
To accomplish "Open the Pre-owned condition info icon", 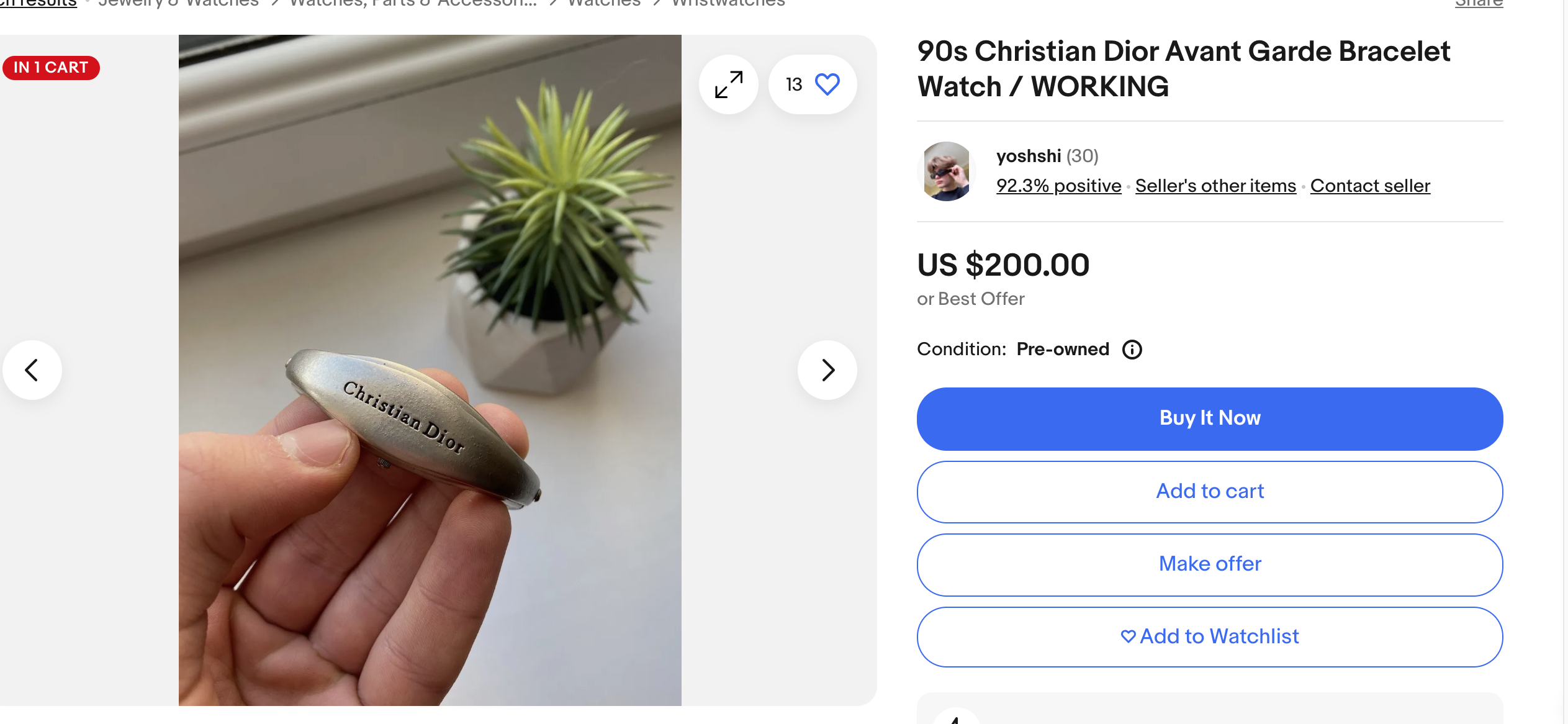I will tap(1132, 350).
